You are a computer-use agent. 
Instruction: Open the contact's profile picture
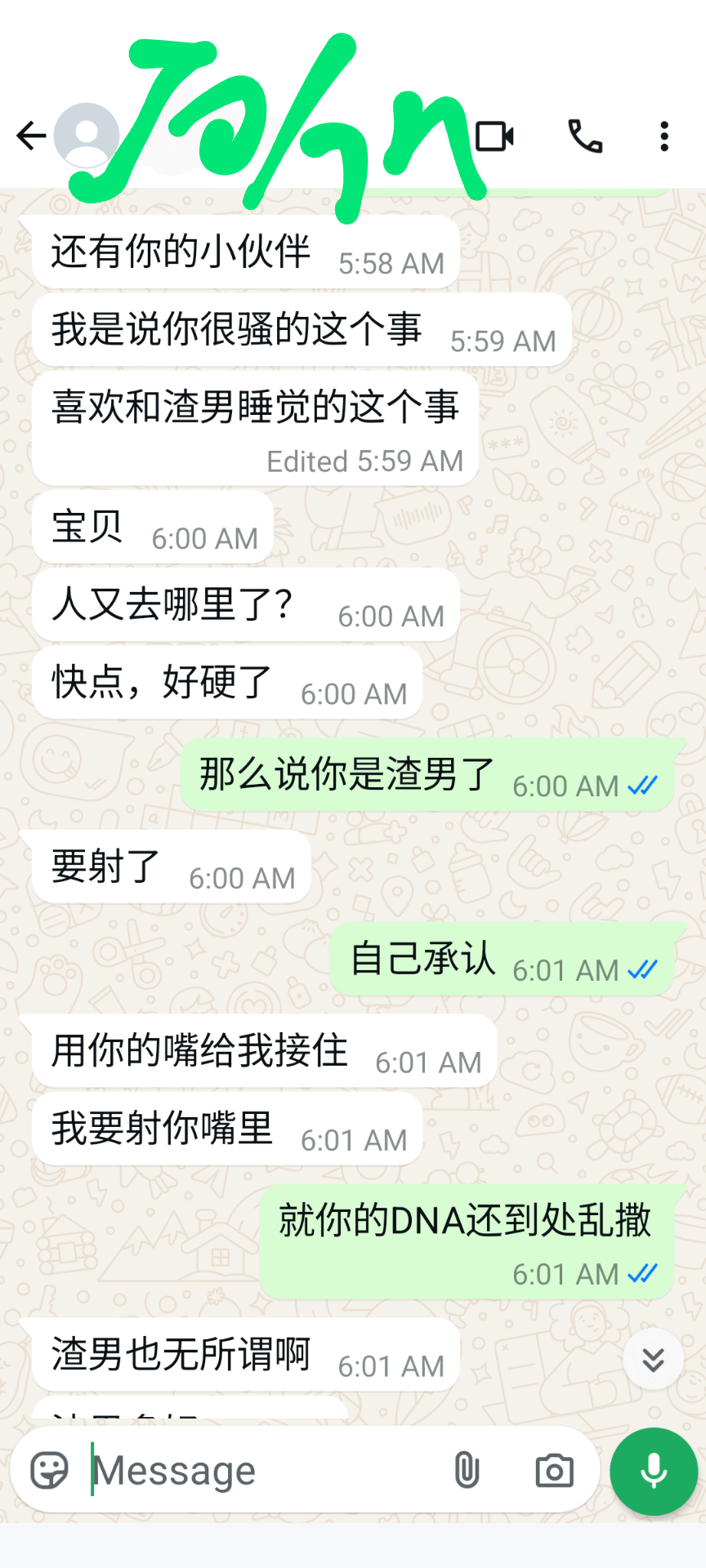tap(86, 136)
